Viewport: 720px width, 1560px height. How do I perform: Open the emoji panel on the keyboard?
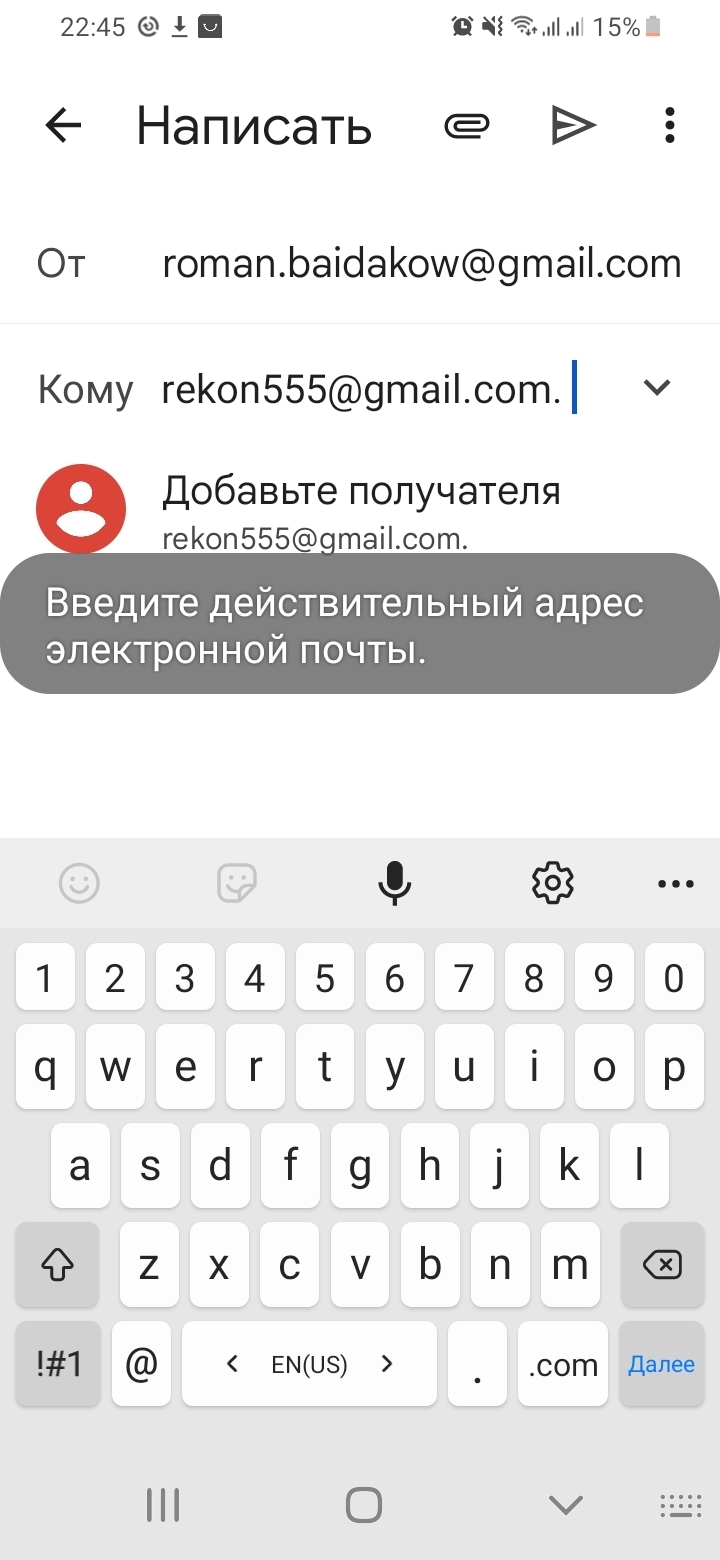coord(80,883)
